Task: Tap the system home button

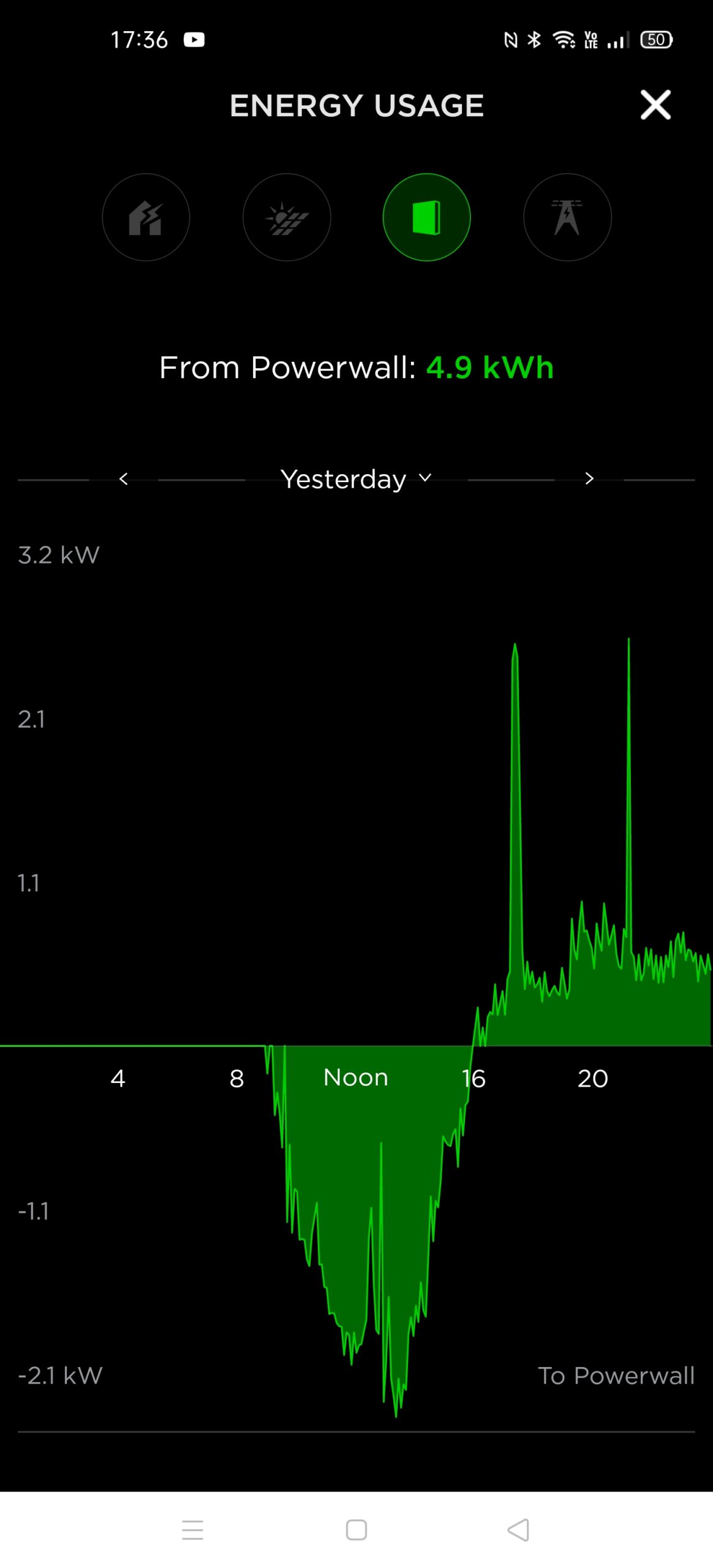Action: click(356, 1529)
